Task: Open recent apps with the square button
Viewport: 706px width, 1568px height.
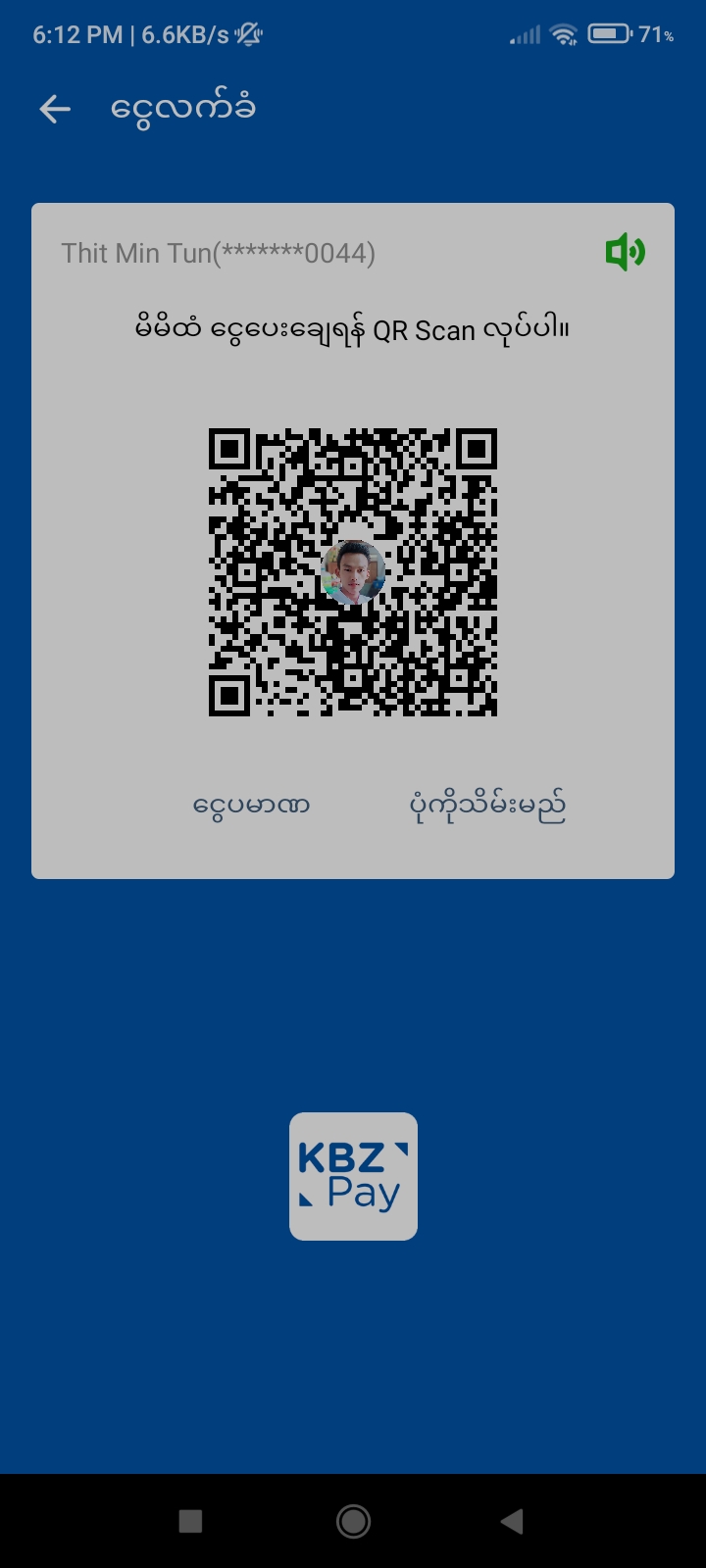Action: (x=190, y=1521)
